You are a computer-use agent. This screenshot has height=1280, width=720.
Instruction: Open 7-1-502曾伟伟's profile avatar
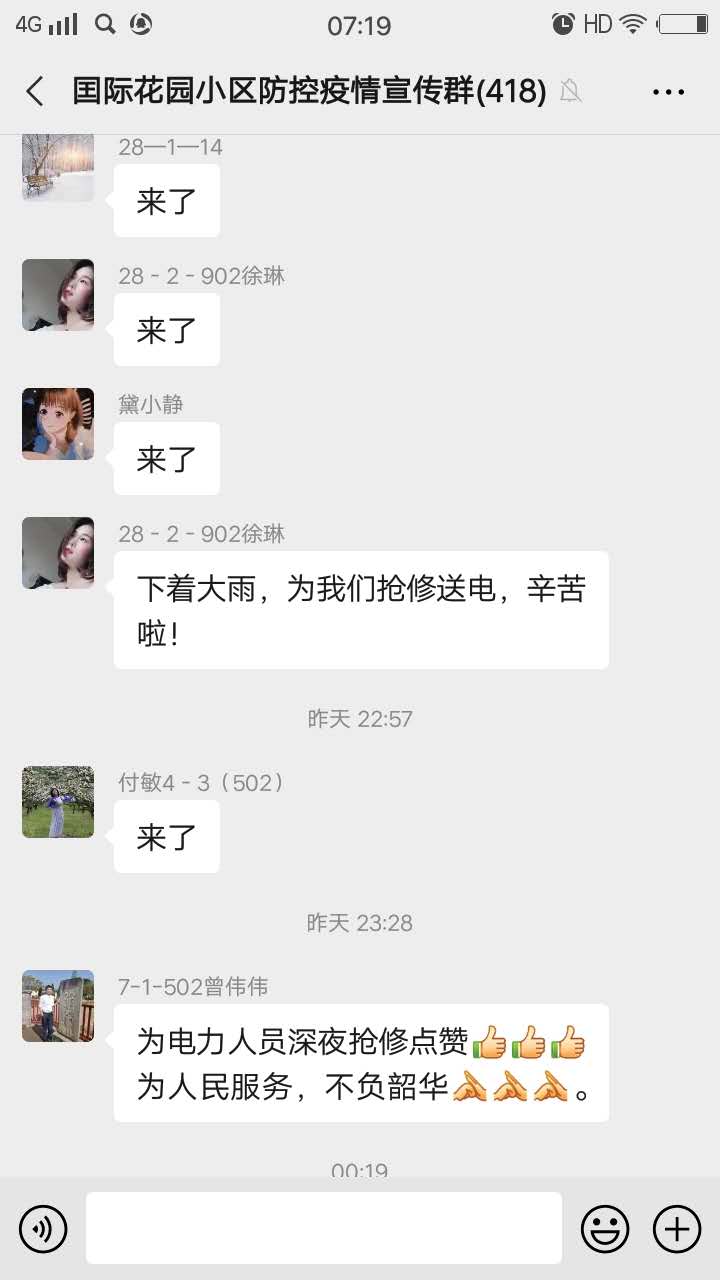pyautogui.click(x=58, y=1006)
